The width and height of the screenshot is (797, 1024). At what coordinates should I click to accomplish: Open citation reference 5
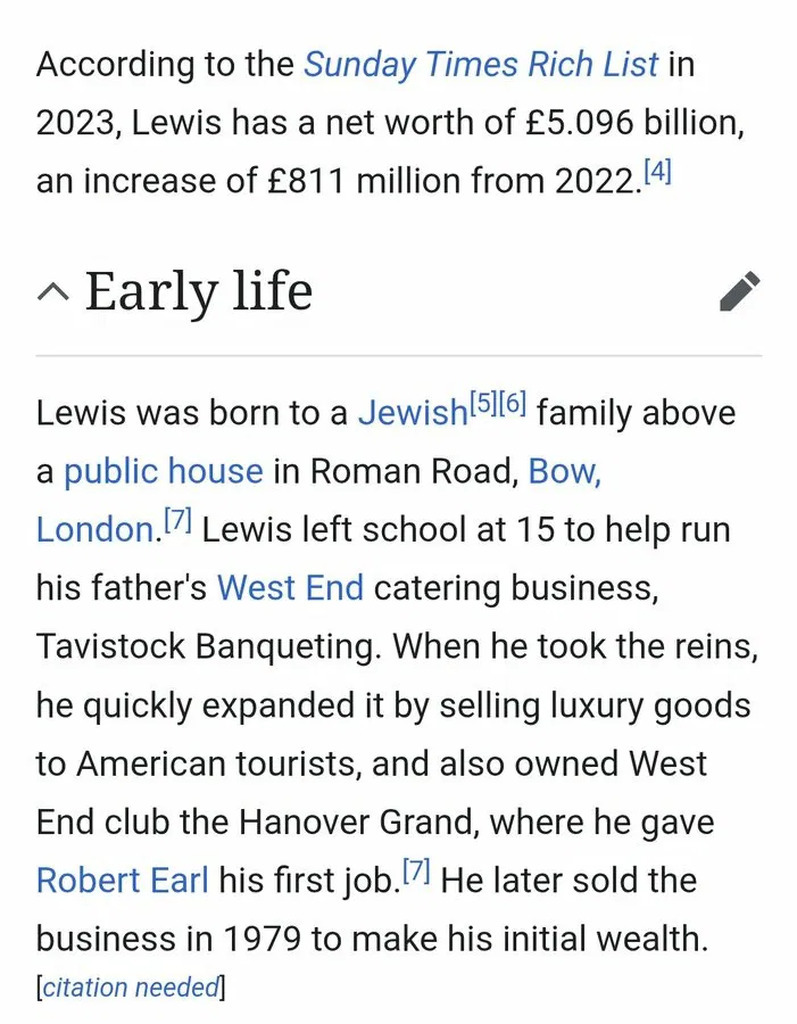click(483, 404)
